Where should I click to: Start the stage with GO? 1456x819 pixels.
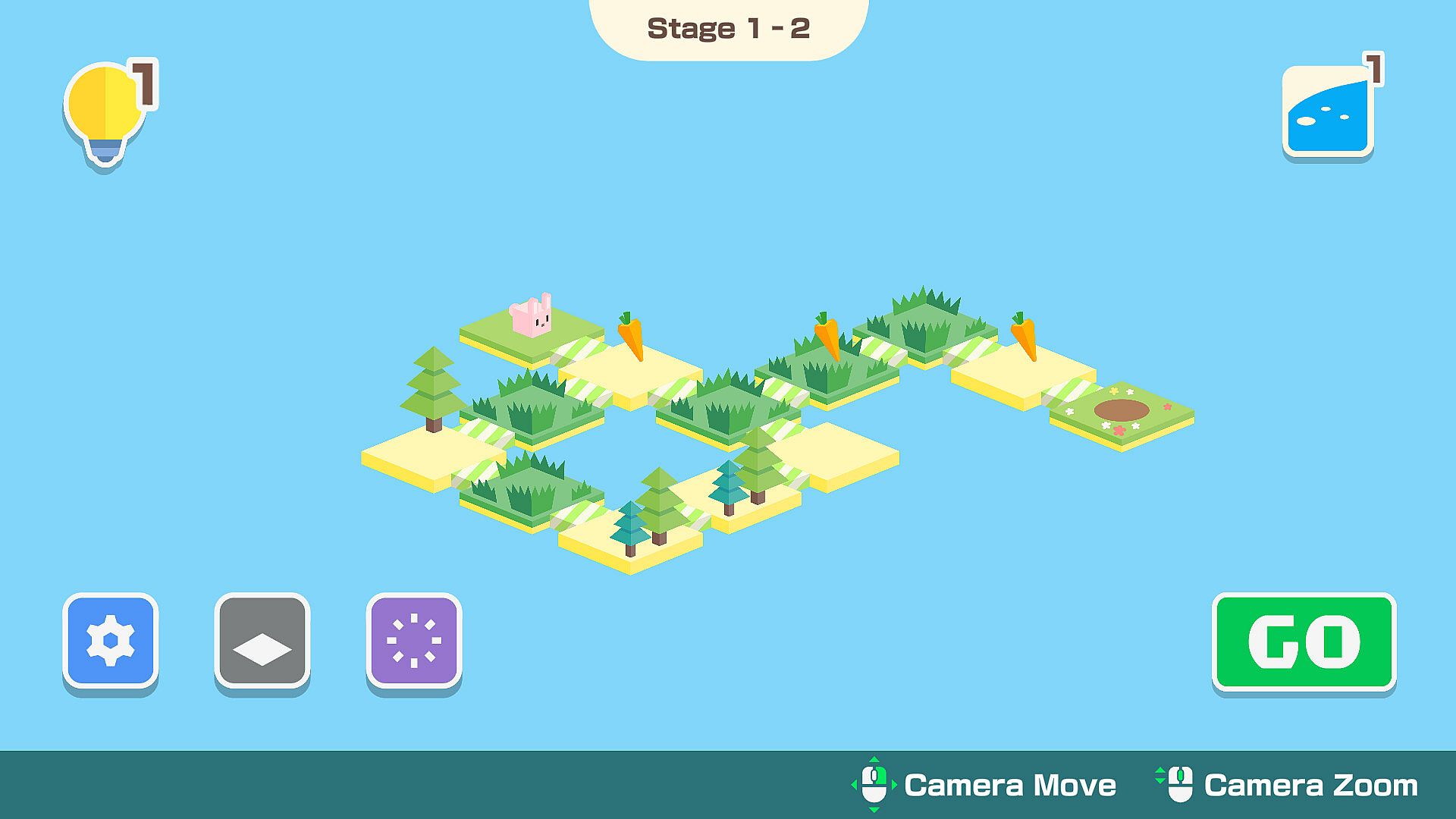click(1304, 642)
